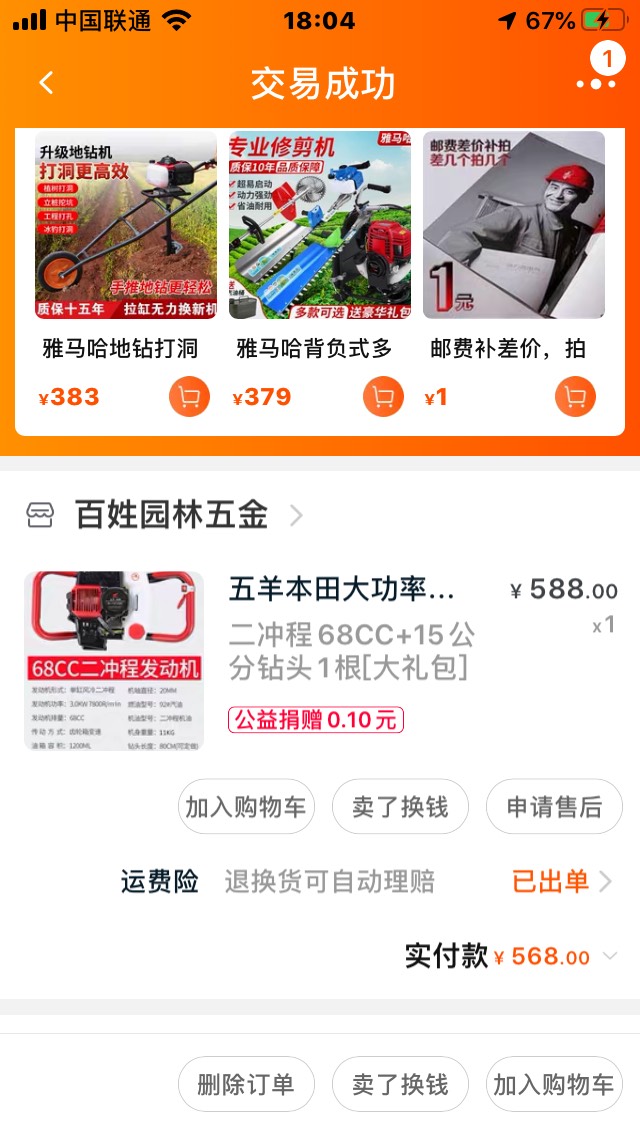
Task: Add the ¥383 item to cart
Action: coord(189,397)
